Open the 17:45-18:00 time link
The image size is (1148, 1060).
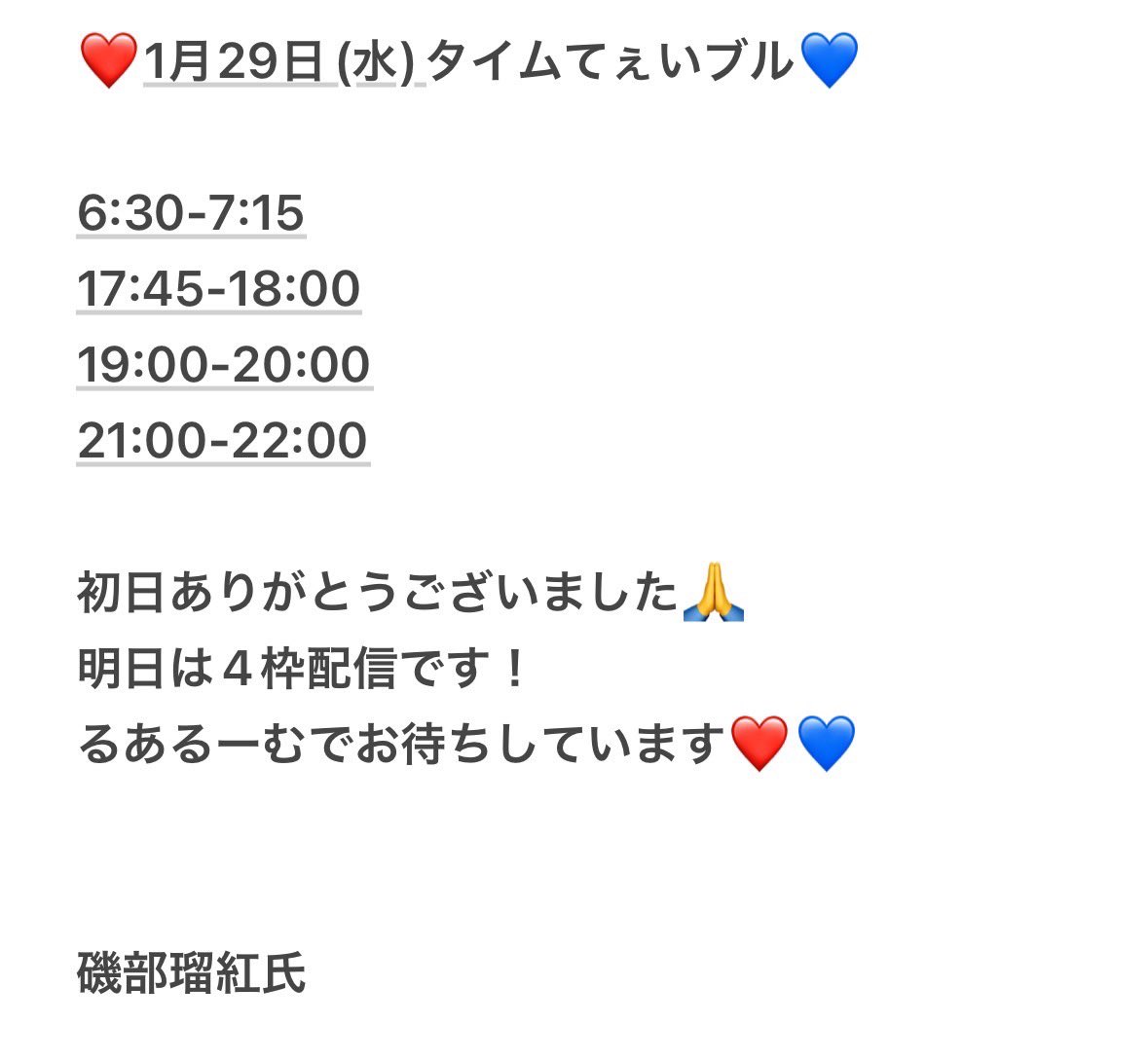(219, 289)
